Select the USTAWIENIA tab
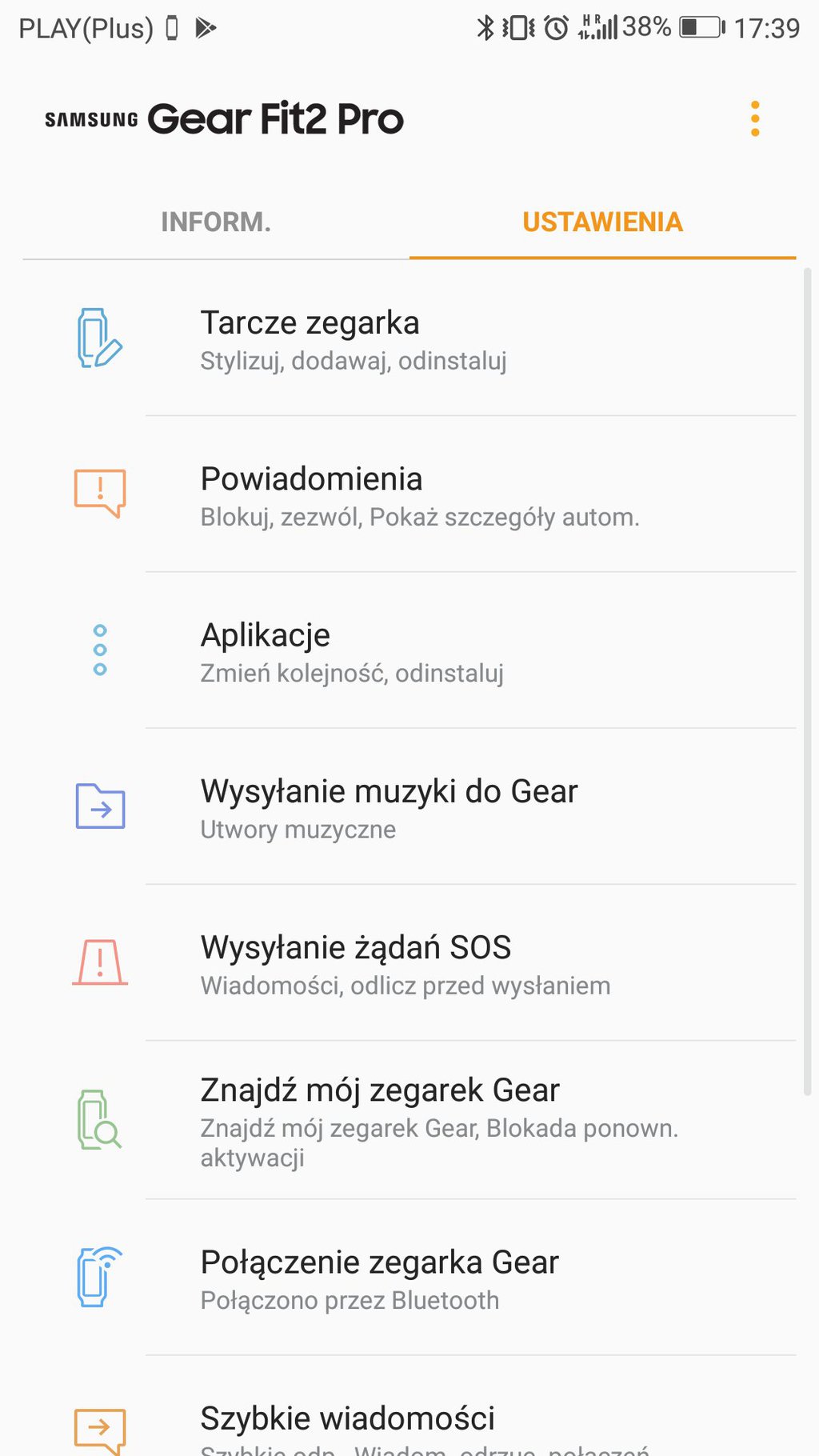The height and width of the screenshot is (1456, 819). click(602, 222)
